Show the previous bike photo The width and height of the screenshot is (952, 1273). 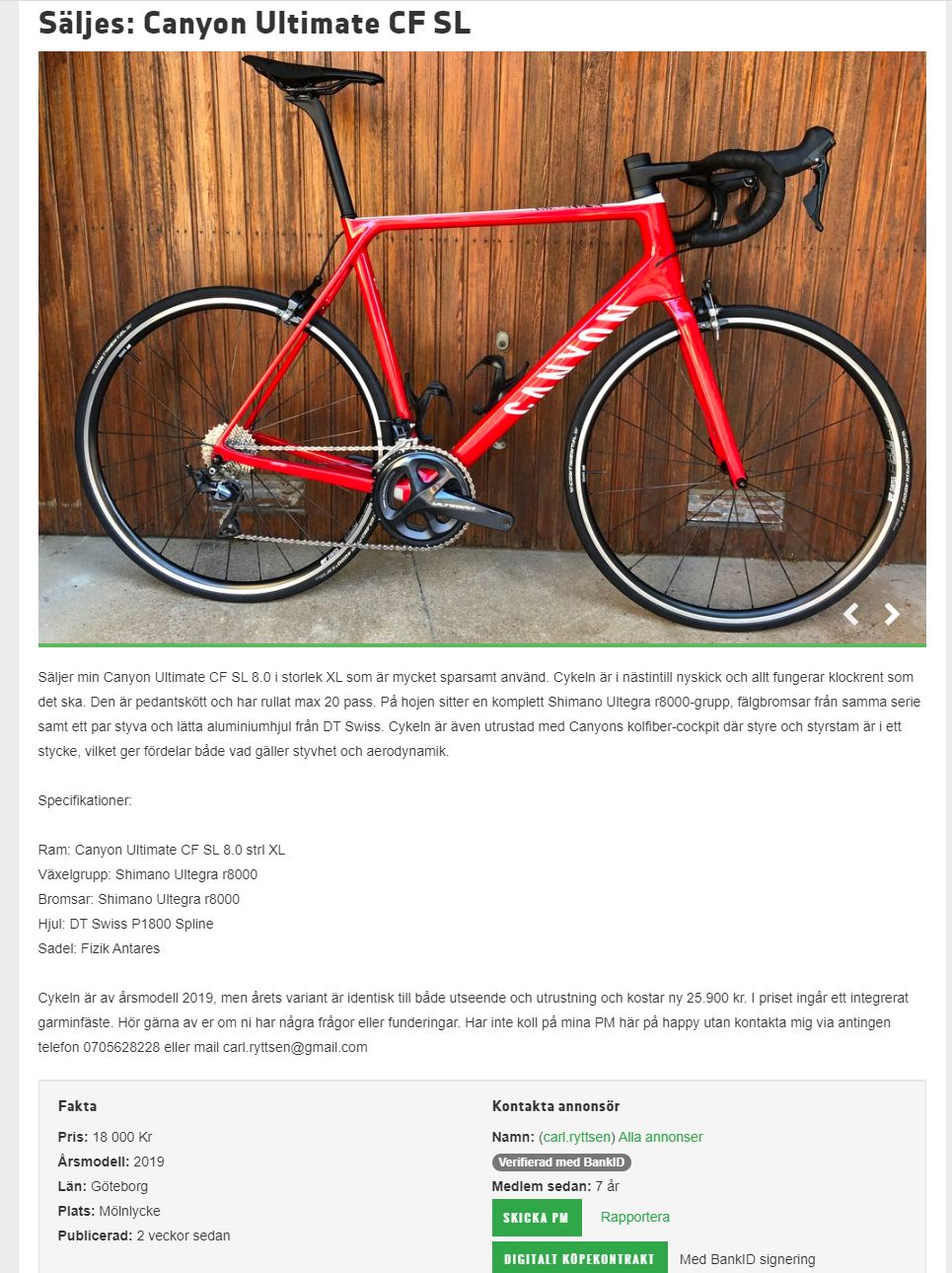point(851,614)
